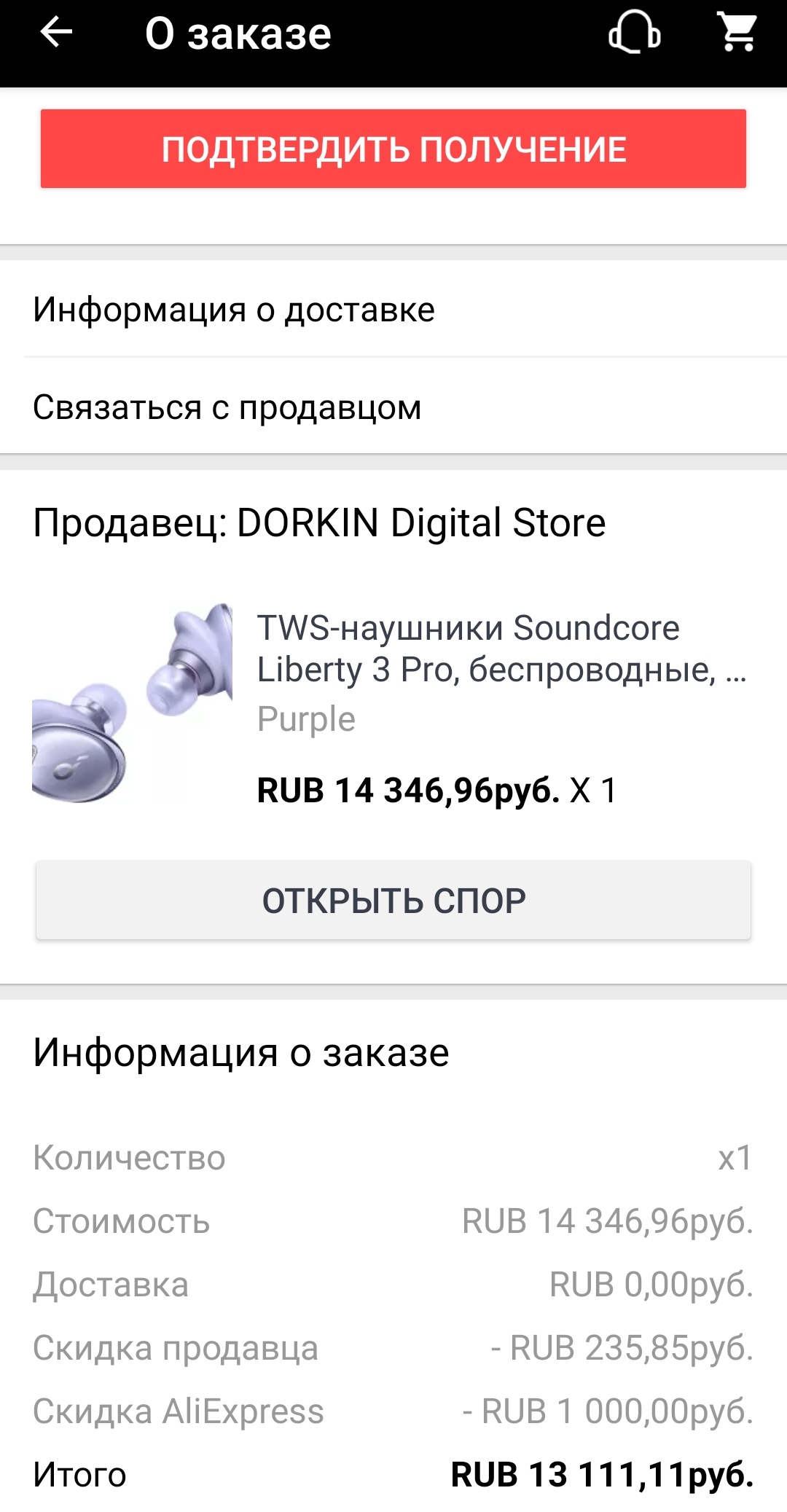Viewport: 787px width, 1512px height.
Task: Open the shopping cart
Action: tap(737, 33)
